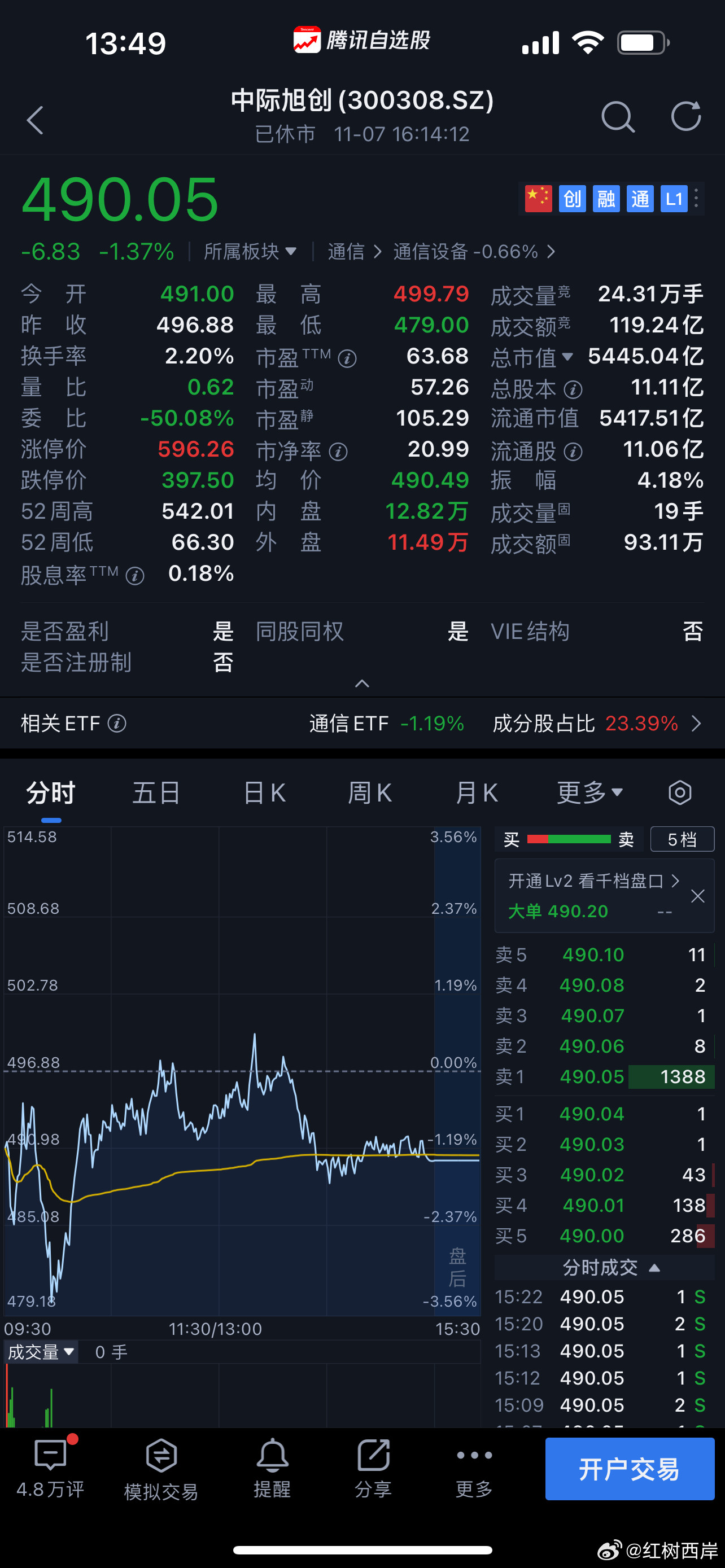The height and width of the screenshot is (1568, 725).
Task: Click the back arrow to return
Action: coord(34,119)
